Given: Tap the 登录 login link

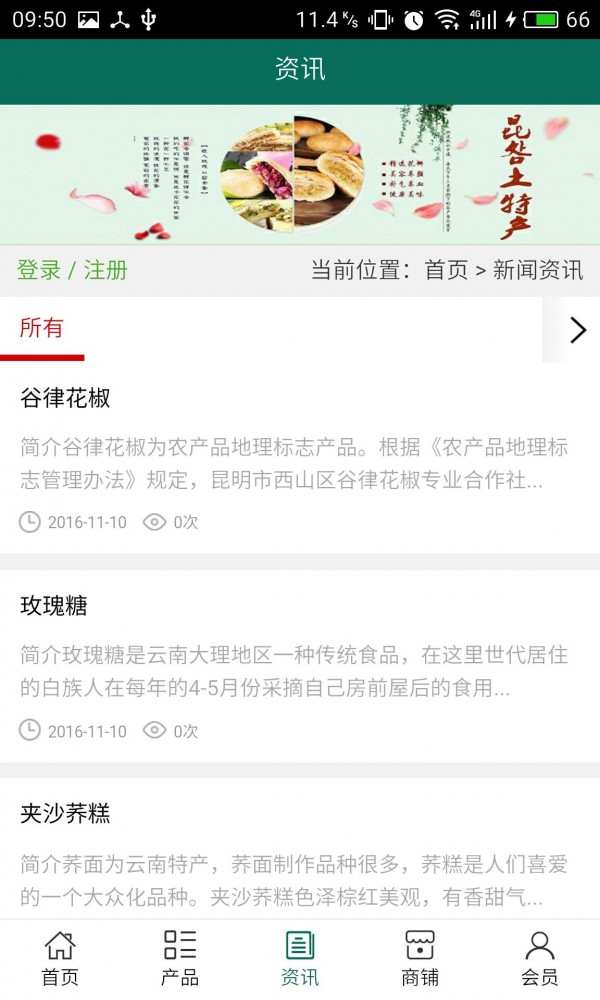Looking at the screenshot, I should (x=39, y=270).
